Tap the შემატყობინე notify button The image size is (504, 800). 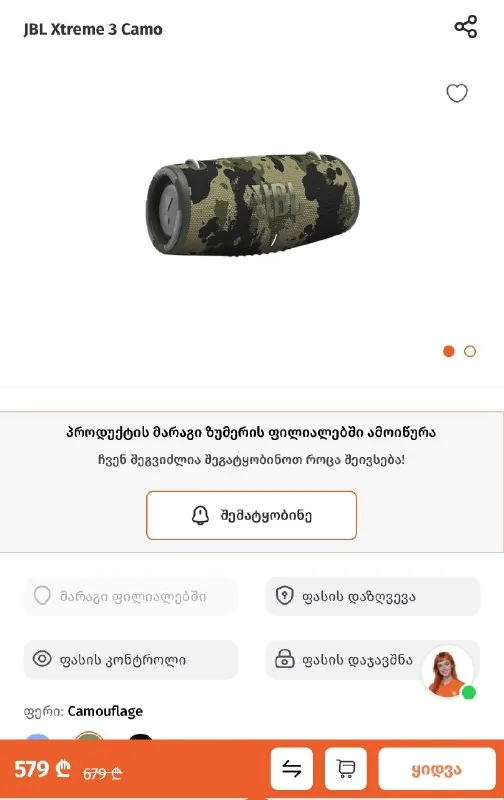click(251, 515)
